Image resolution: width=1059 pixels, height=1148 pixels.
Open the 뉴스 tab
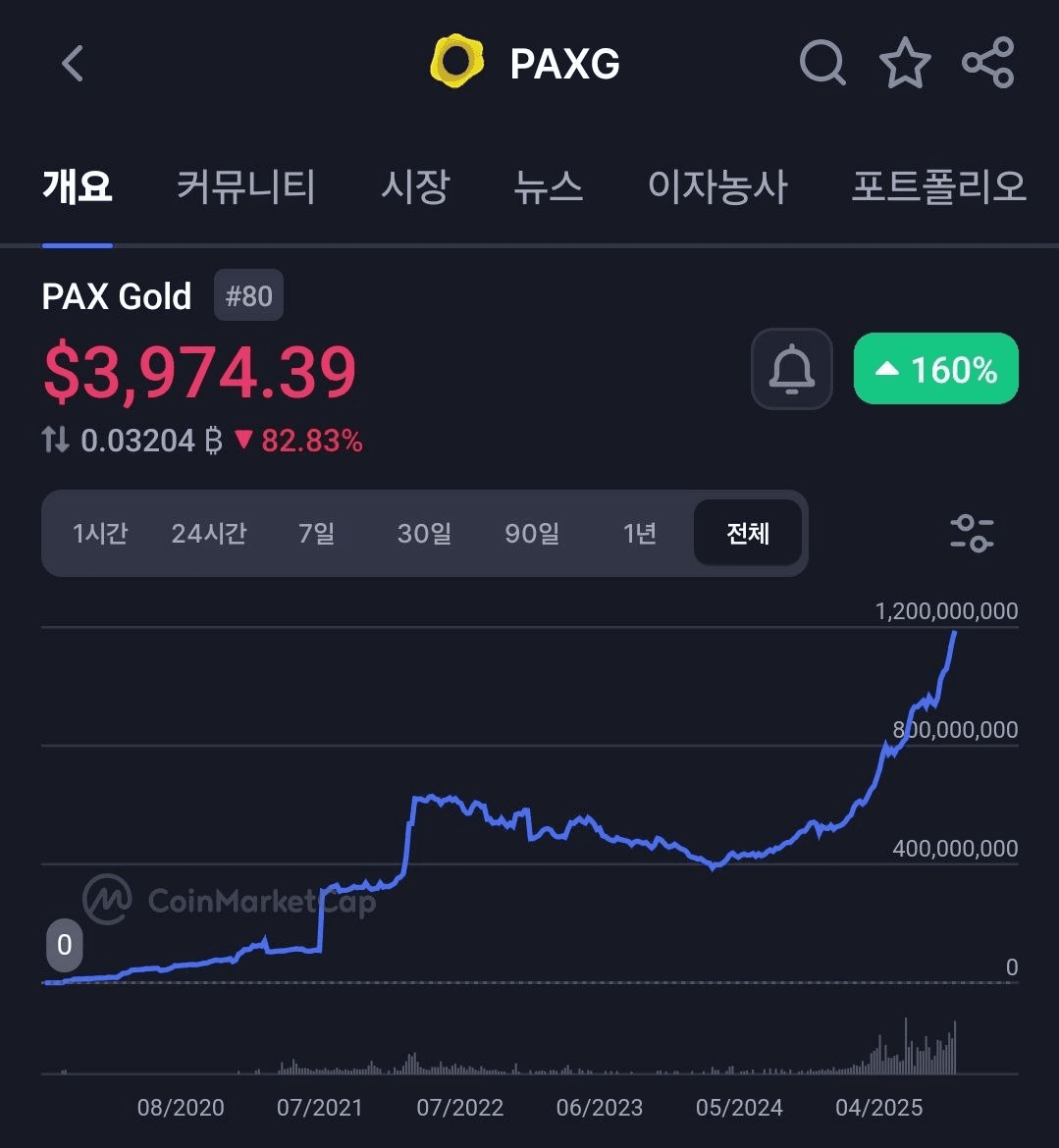click(548, 186)
